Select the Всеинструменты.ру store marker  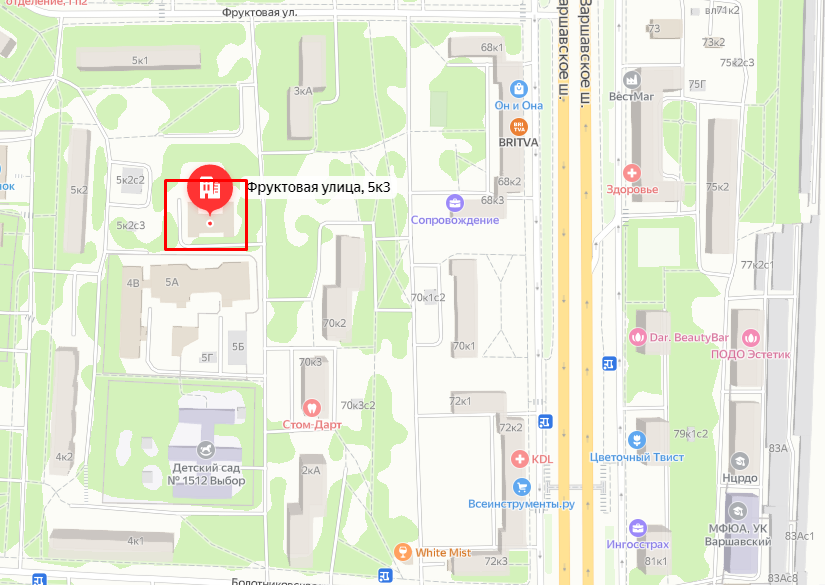pyautogui.click(x=521, y=487)
